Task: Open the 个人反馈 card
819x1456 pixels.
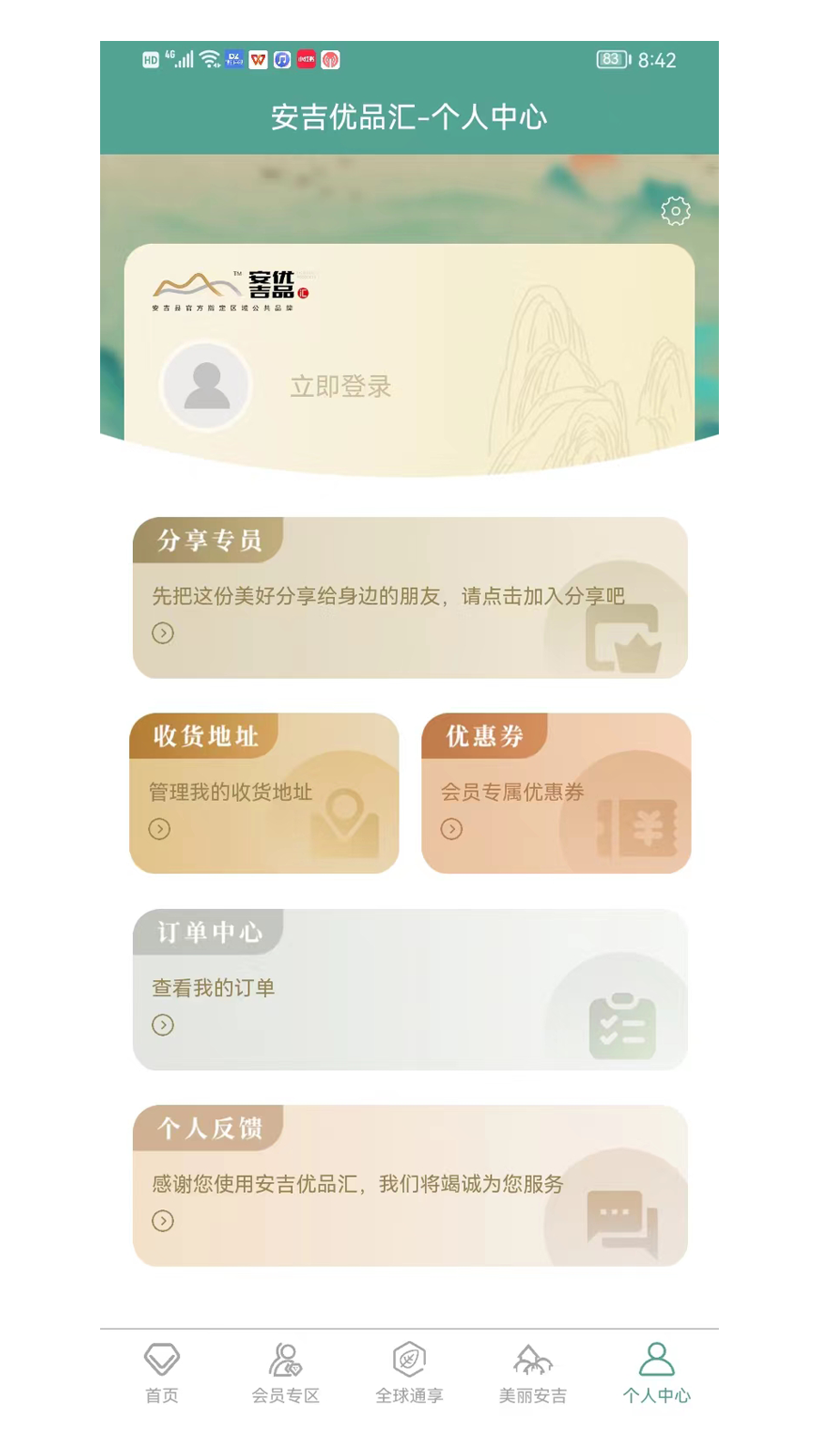Action: click(x=409, y=1186)
